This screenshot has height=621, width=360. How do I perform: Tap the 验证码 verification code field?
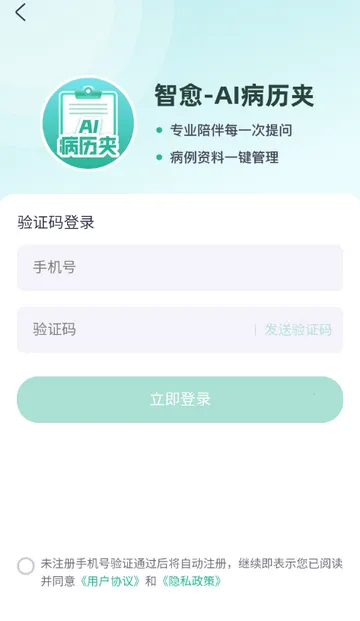pos(135,330)
